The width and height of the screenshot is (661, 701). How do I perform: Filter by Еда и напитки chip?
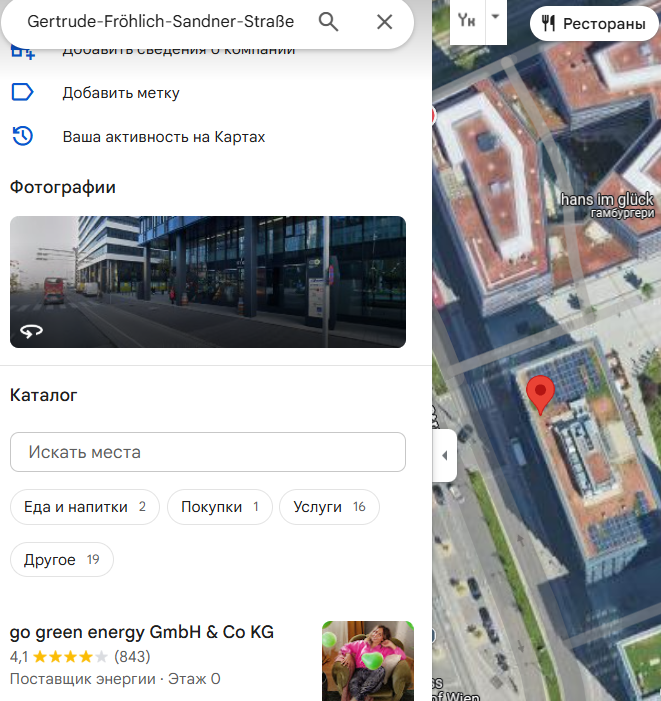(x=85, y=507)
